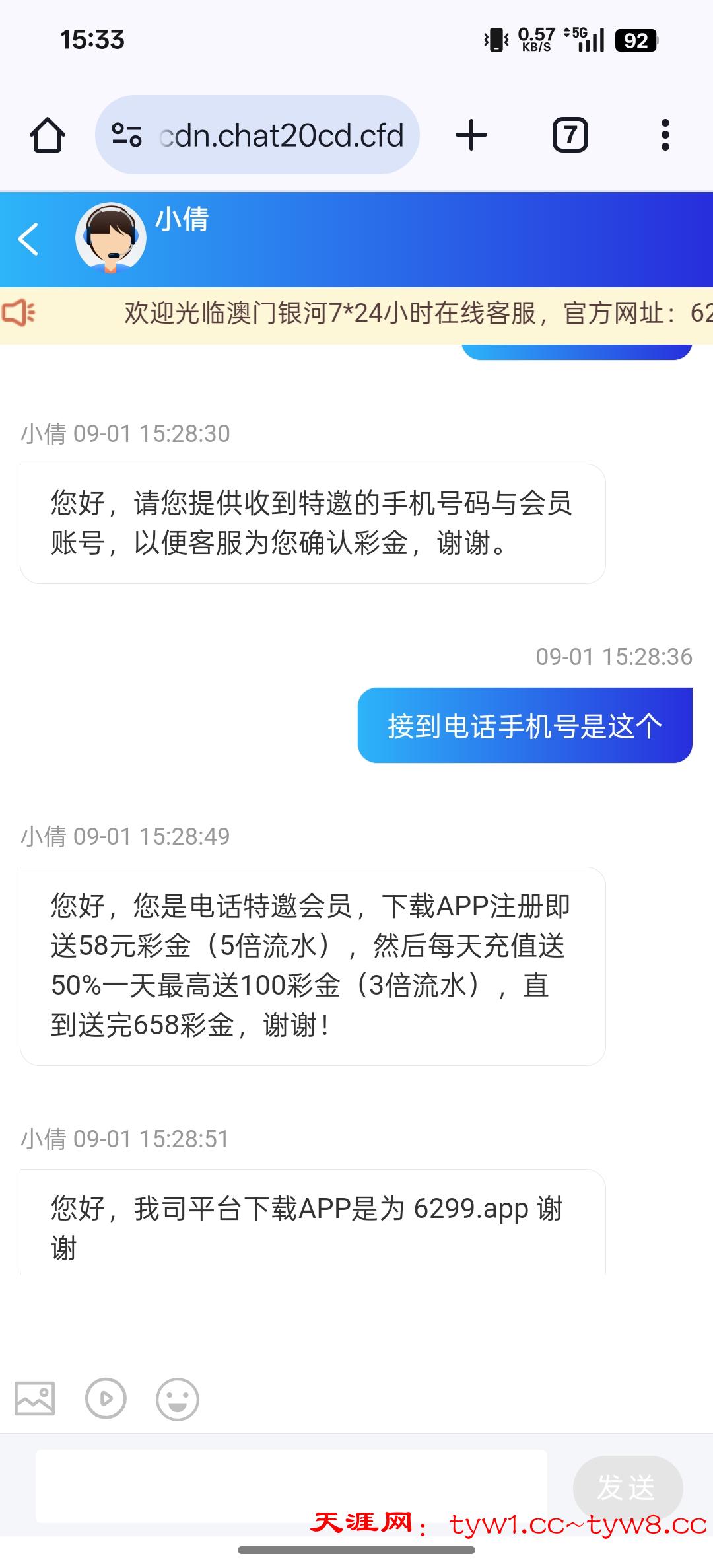The width and height of the screenshot is (713, 1568).
Task: Attach a video with the play icon
Action: [x=106, y=1398]
